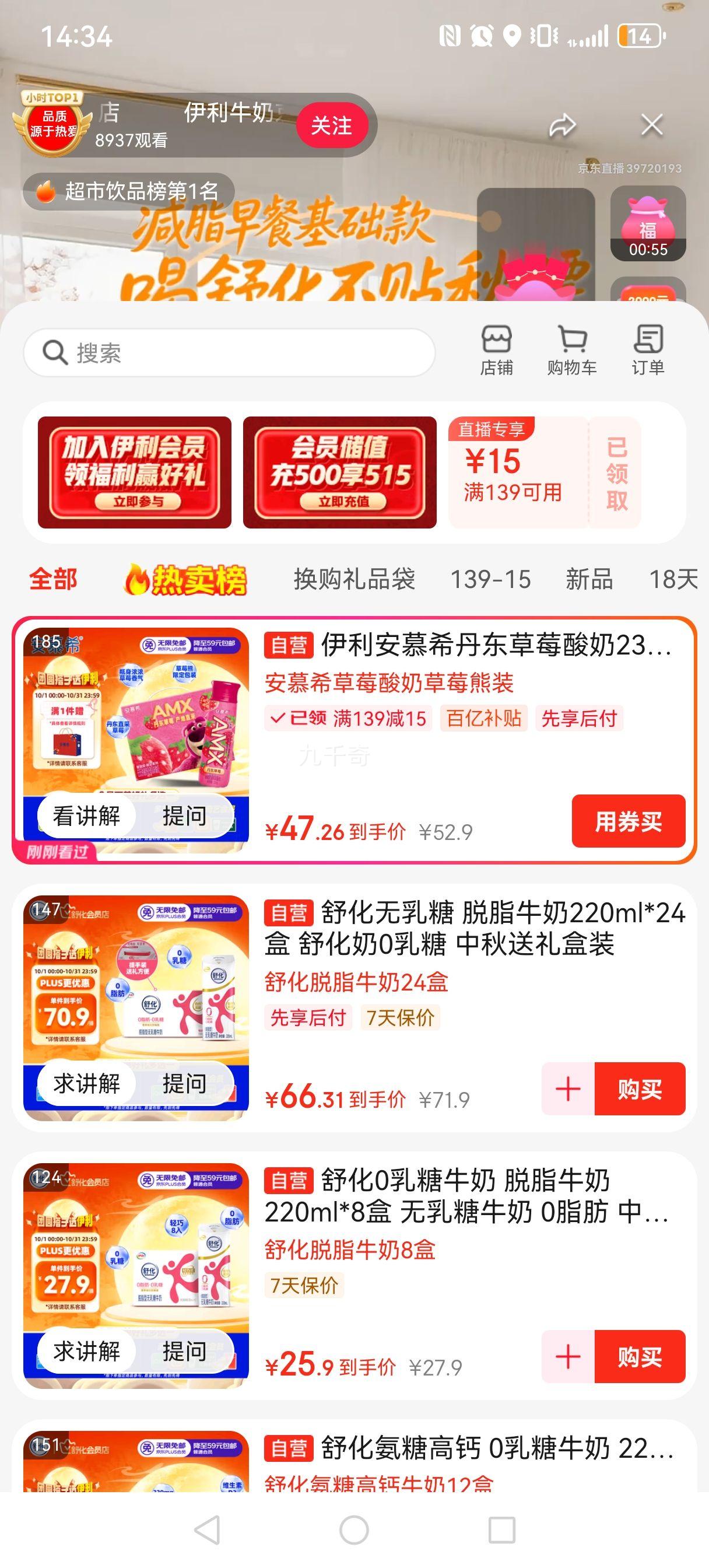Go back with the system back button

tap(207, 1529)
